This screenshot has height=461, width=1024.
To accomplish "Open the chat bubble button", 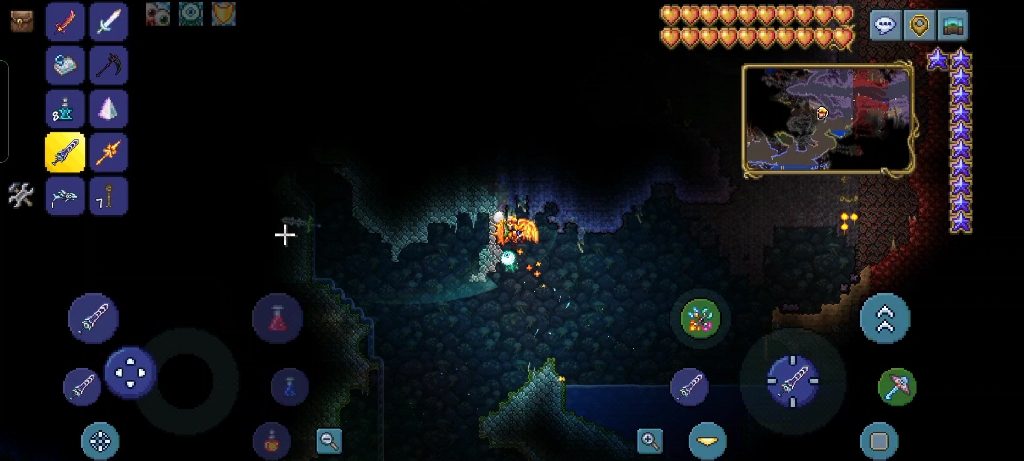I will tap(884, 26).
